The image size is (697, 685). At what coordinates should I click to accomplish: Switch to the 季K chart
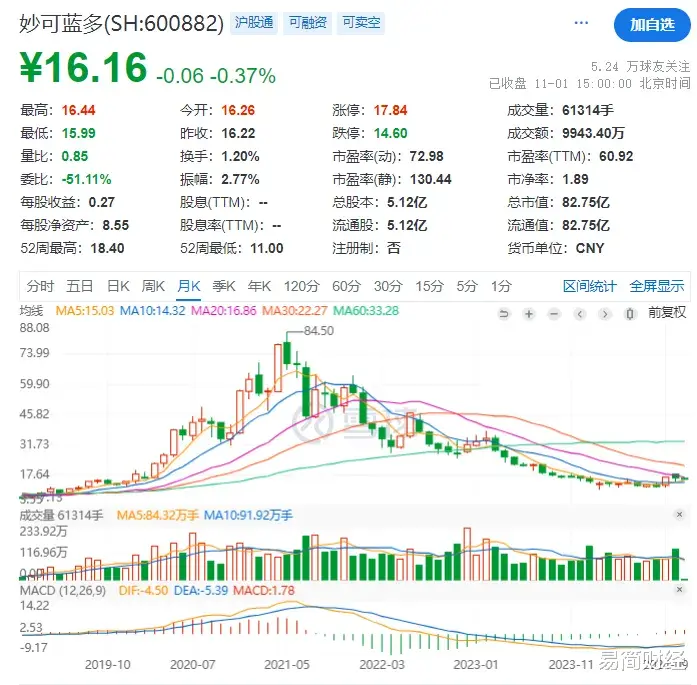pos(224,286)
